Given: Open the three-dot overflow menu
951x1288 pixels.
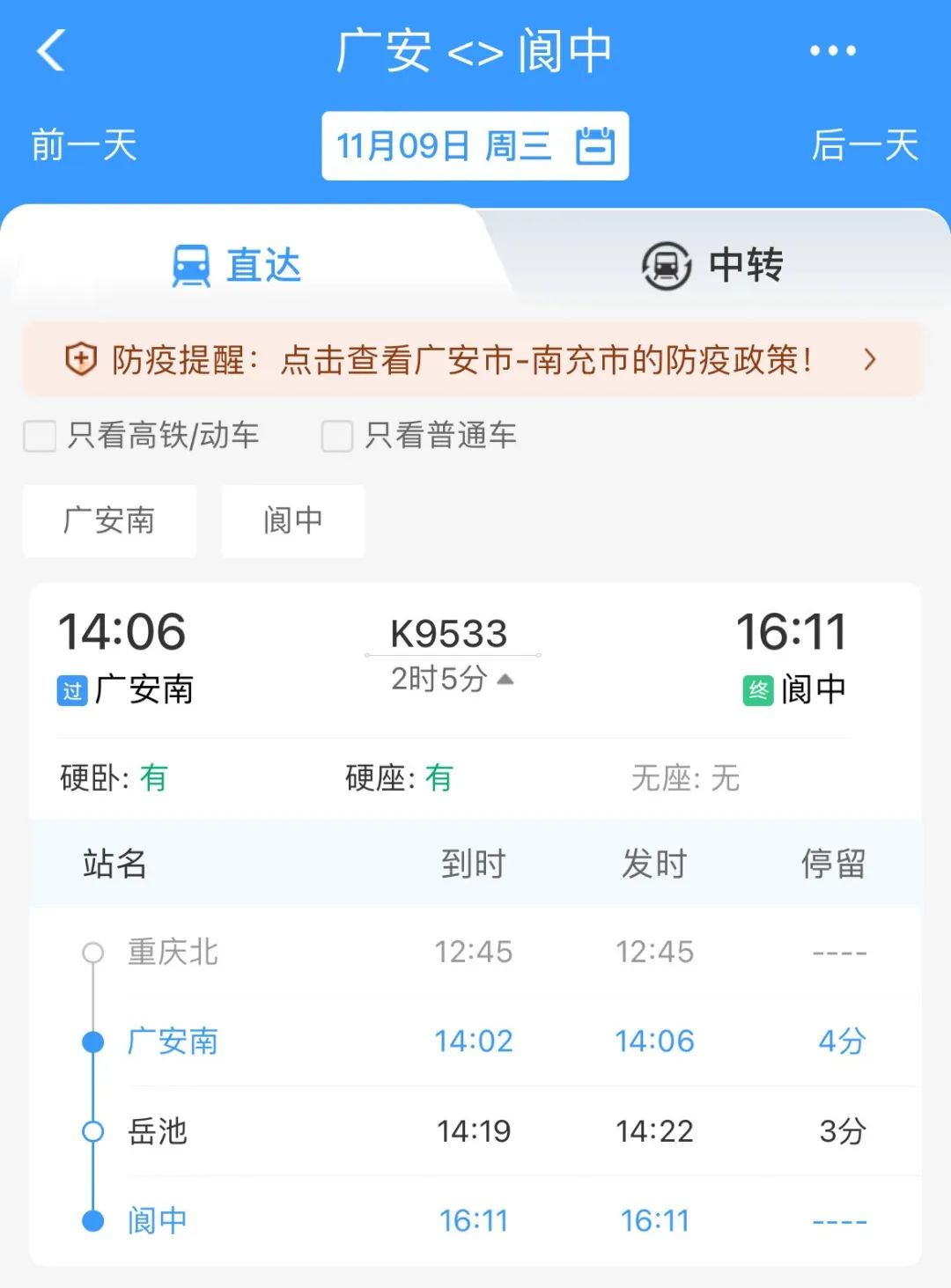Looking at the screenshot, I should click(832, 51).
